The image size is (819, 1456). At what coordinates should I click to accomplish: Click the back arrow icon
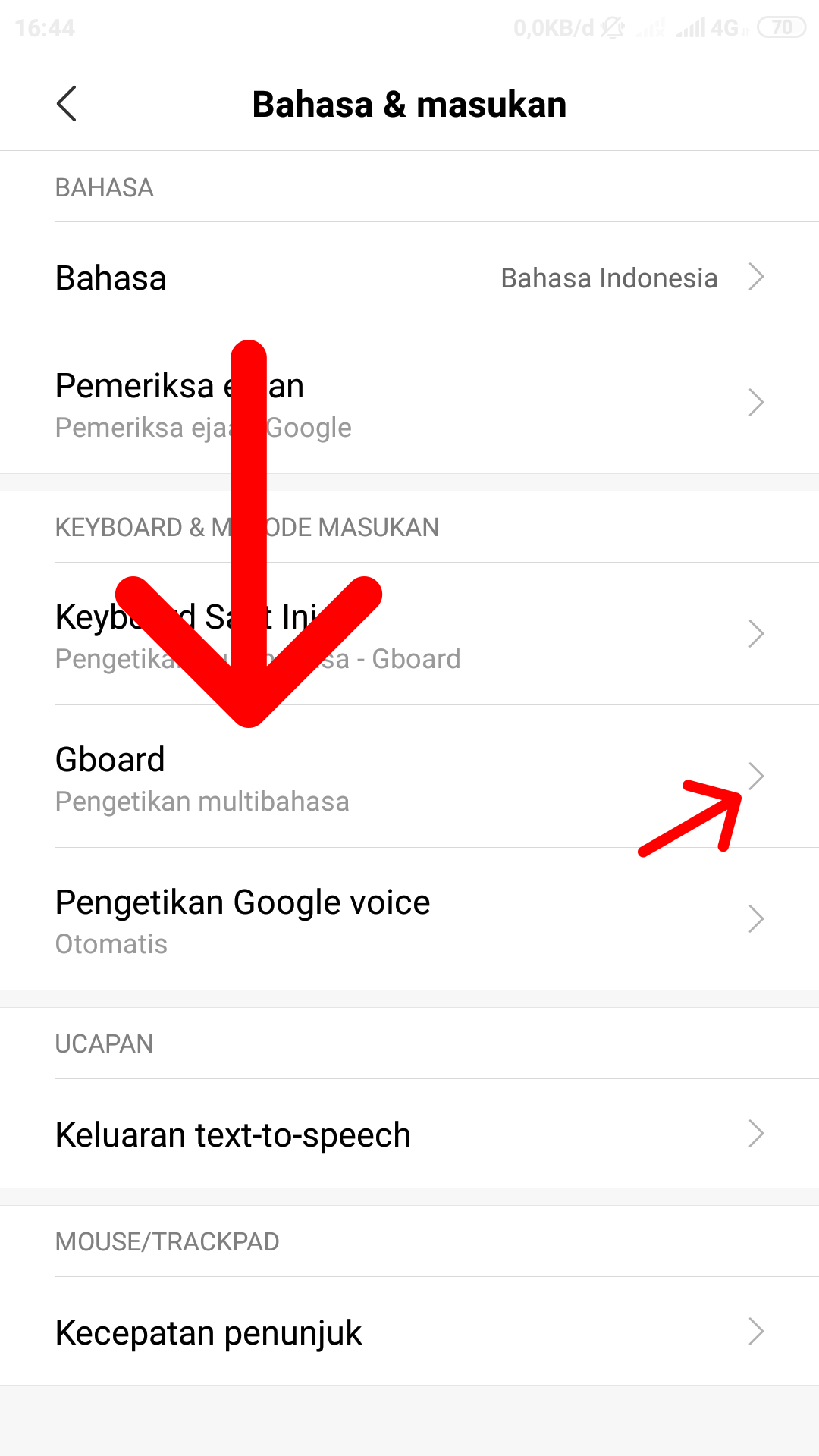[x=67, y=103]
